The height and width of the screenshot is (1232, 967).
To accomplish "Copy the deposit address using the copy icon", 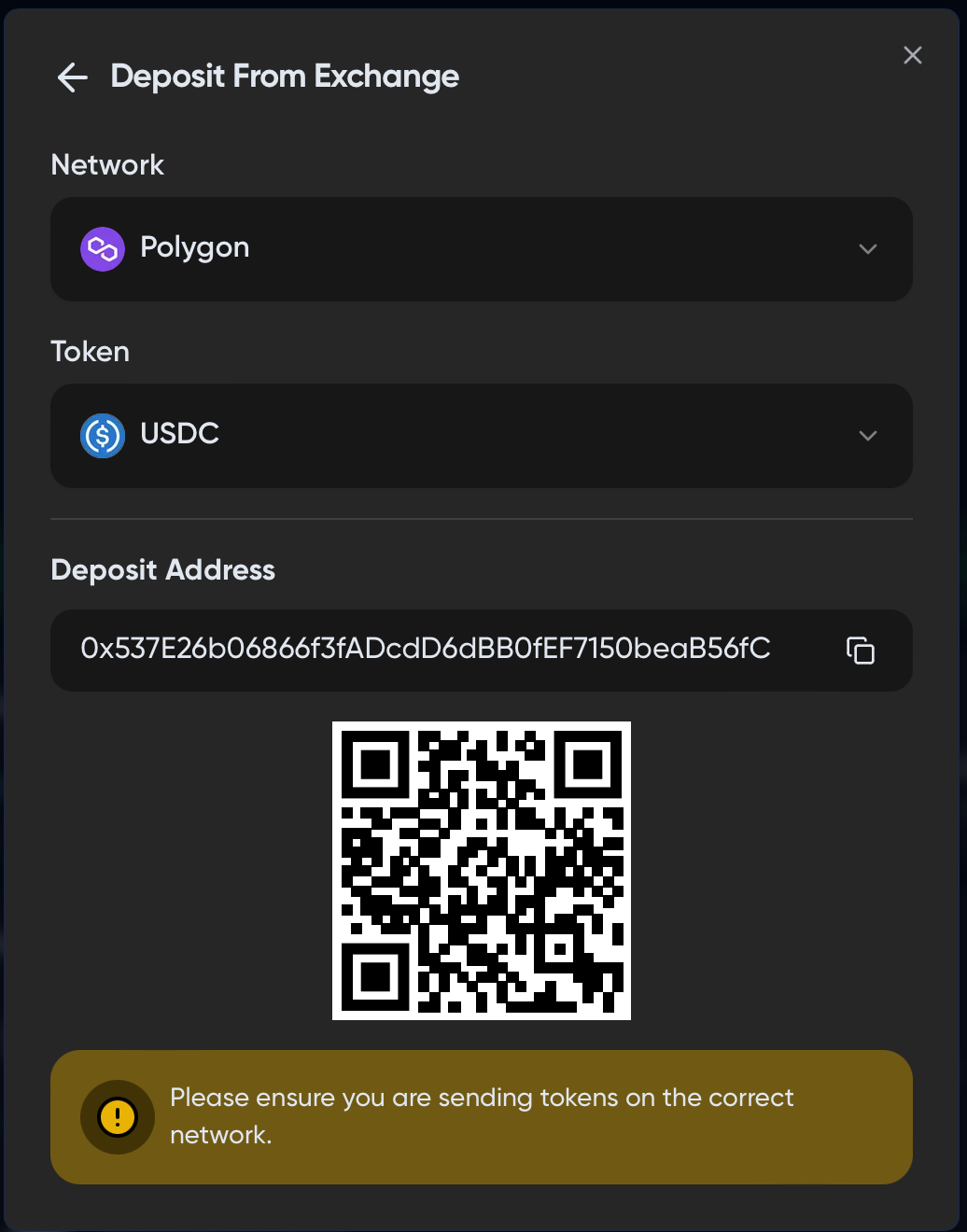I will [x=860, y=651].
